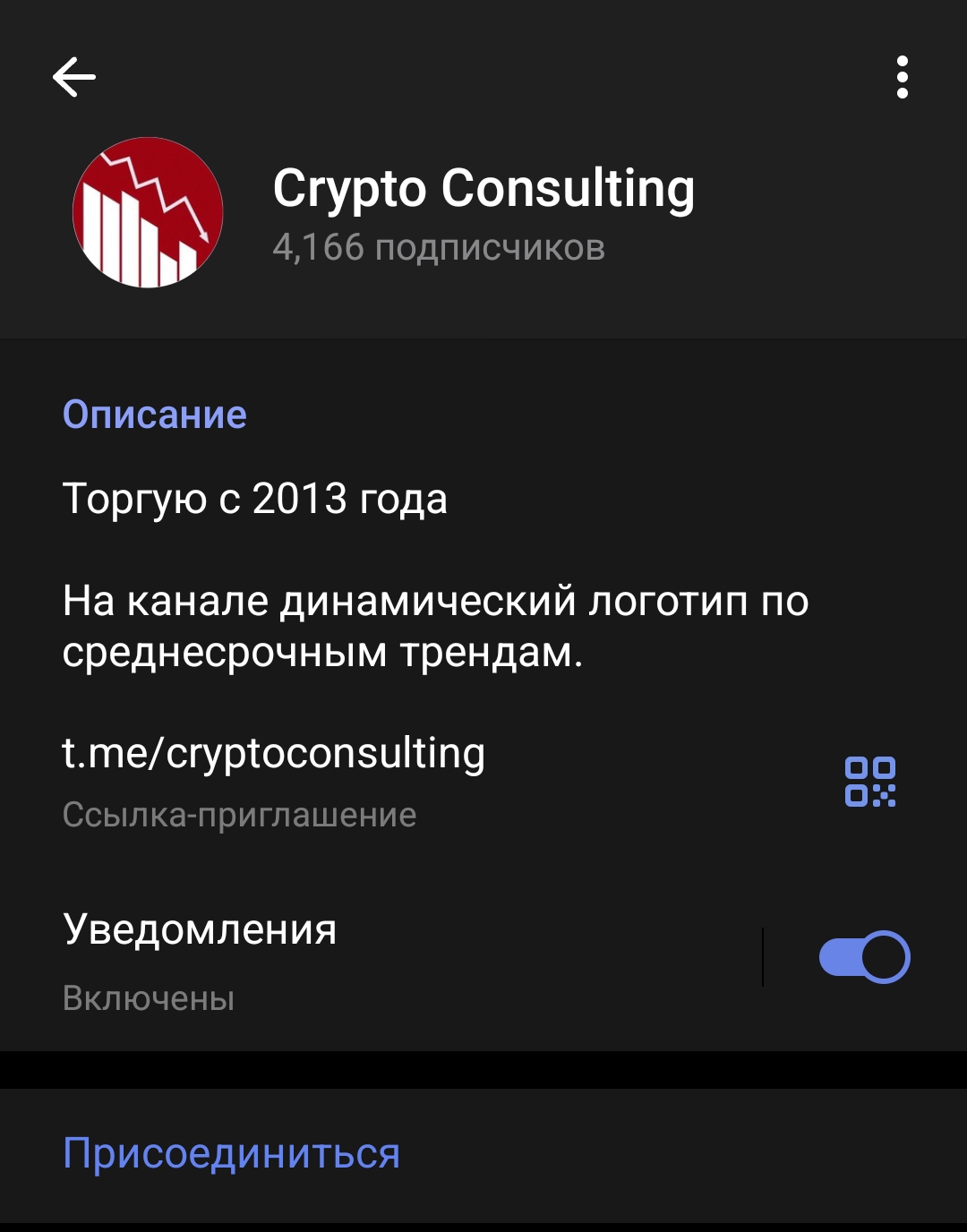Image resolution: width=967 pixels, height=1232 pixels.
Task: Tap the Crypto Consulting channel title
Action: 484,188
